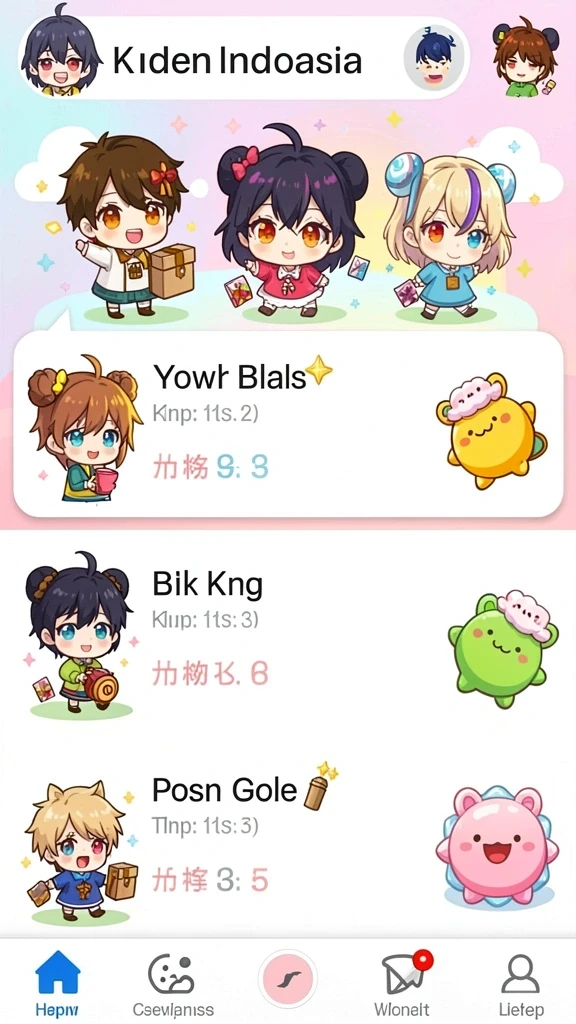Tap the pink center action button
This screenshot has width=576, height=1024.
pos(288,979)
